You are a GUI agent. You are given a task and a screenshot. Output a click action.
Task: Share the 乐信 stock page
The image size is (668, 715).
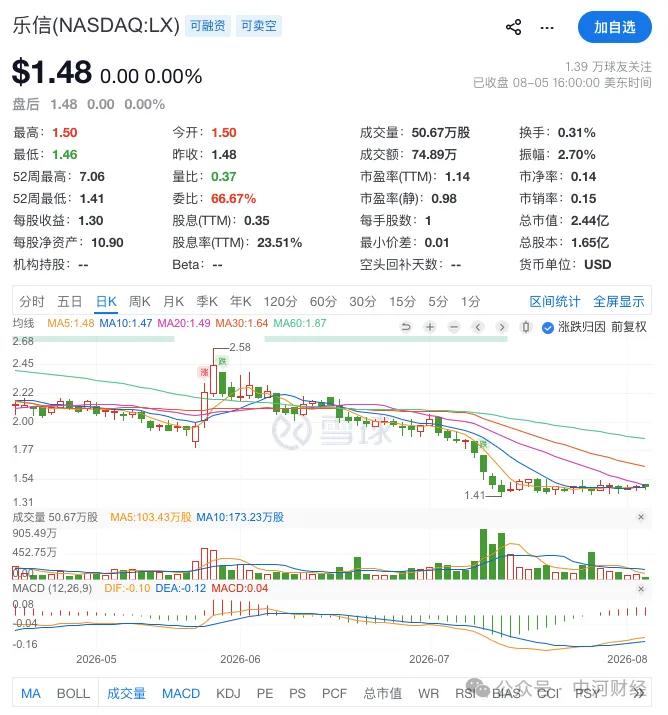coord(513,27)
